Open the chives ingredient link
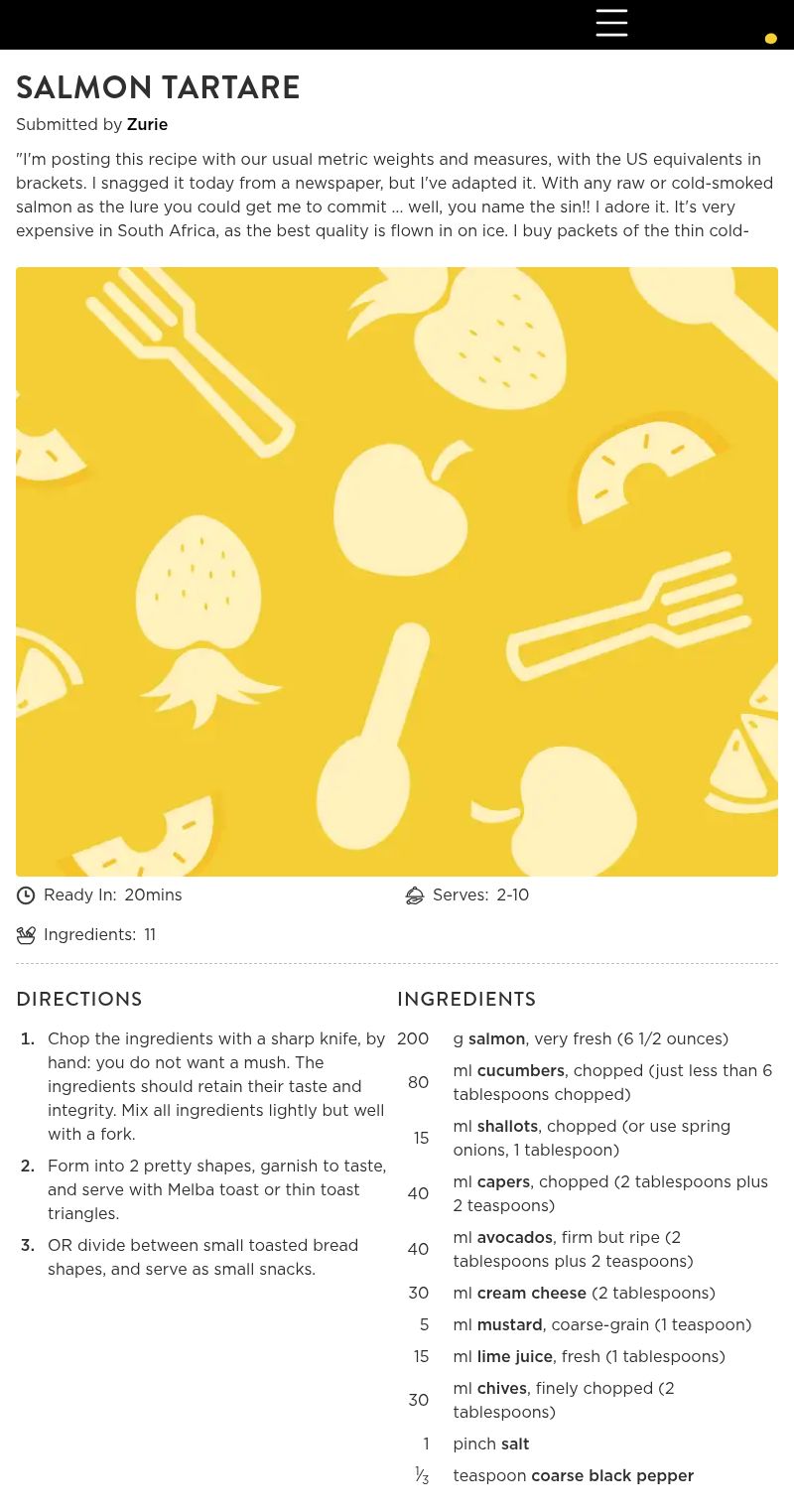The image size is (794, 1512). tap(502, 1389)
